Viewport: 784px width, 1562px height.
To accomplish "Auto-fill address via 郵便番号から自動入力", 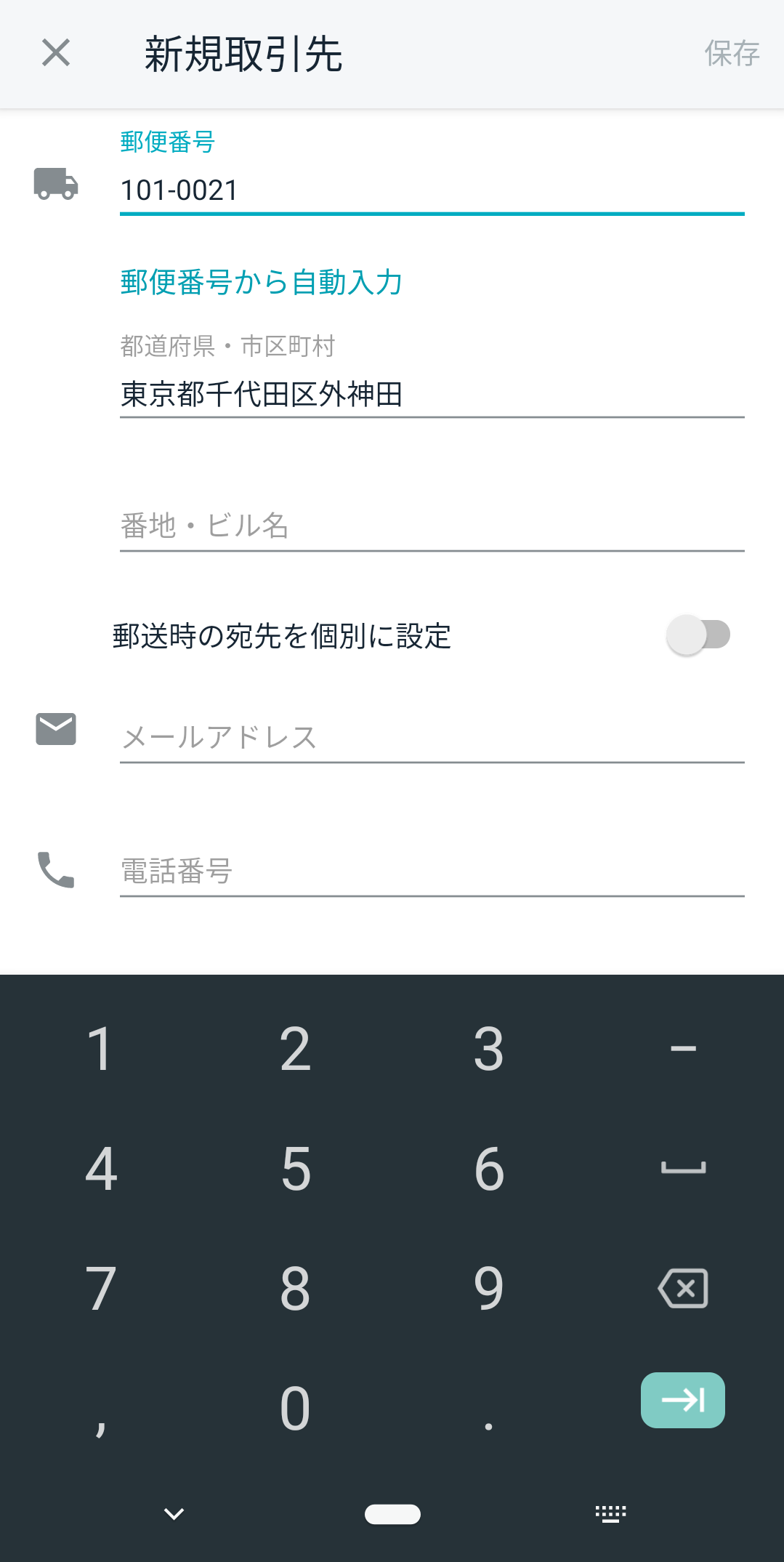I will 261,282.
